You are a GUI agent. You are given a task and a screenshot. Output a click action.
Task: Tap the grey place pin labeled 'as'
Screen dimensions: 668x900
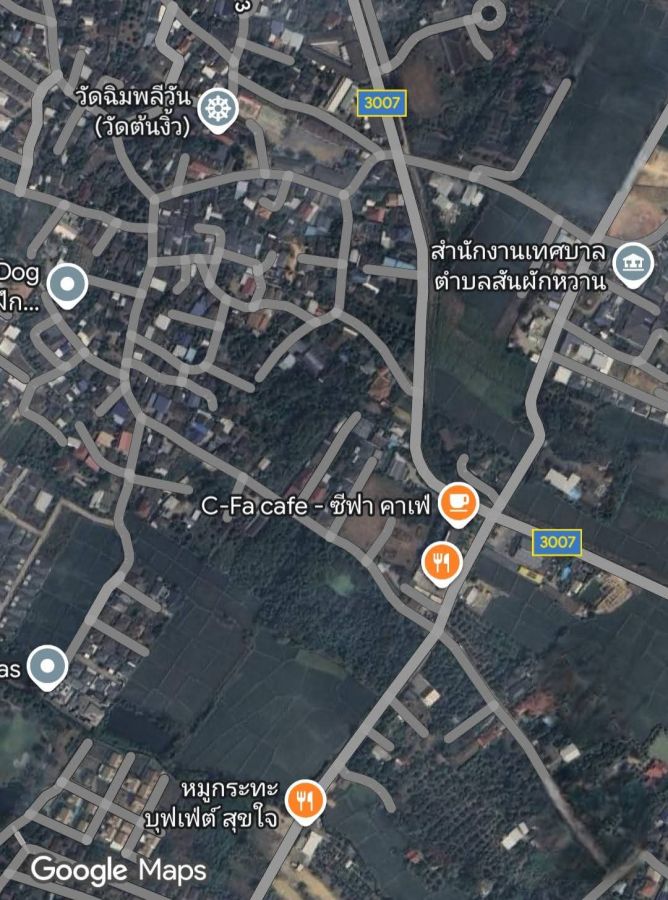(46, 665)
